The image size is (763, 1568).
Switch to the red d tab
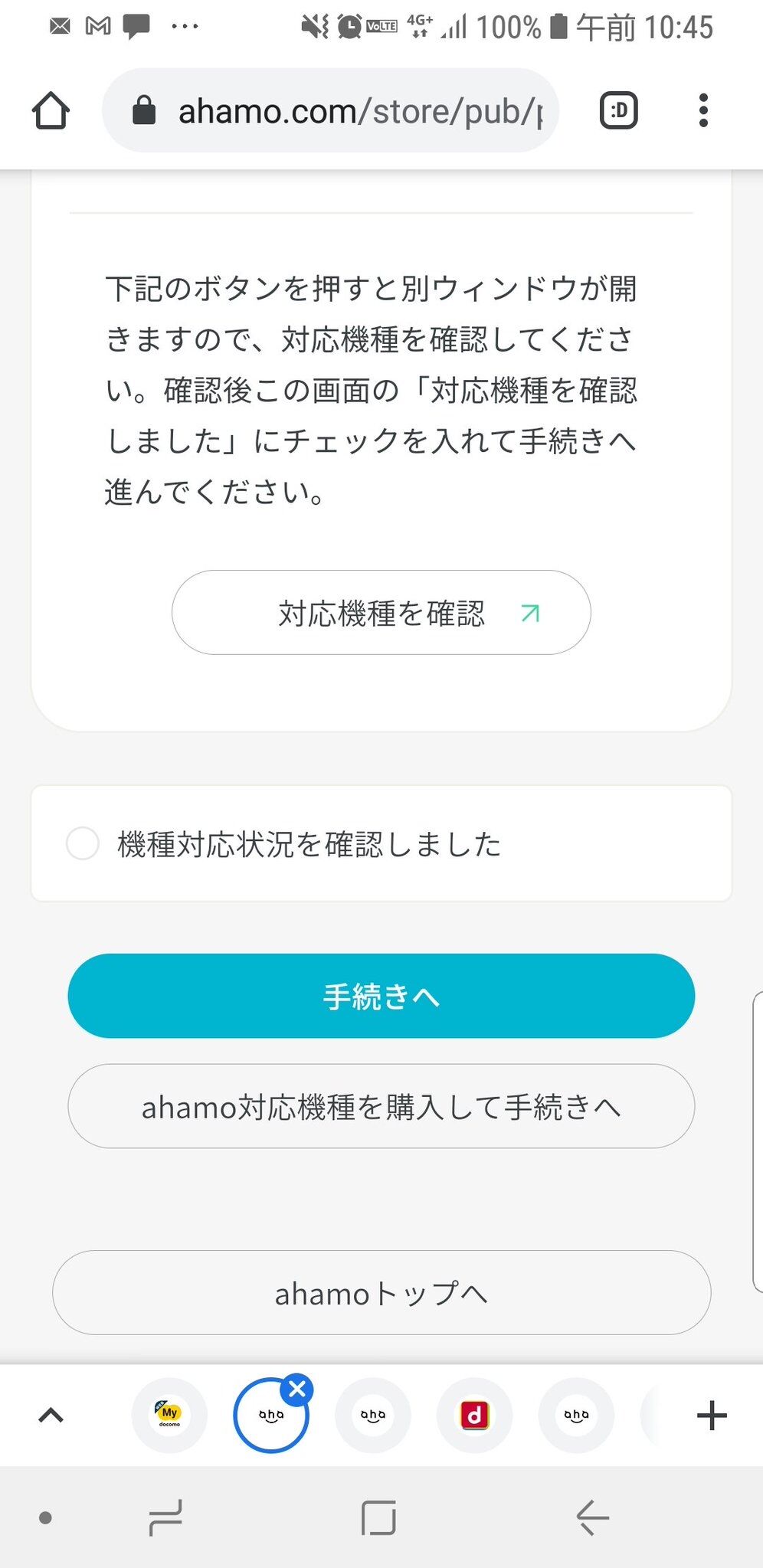[x=474, y=1415]
